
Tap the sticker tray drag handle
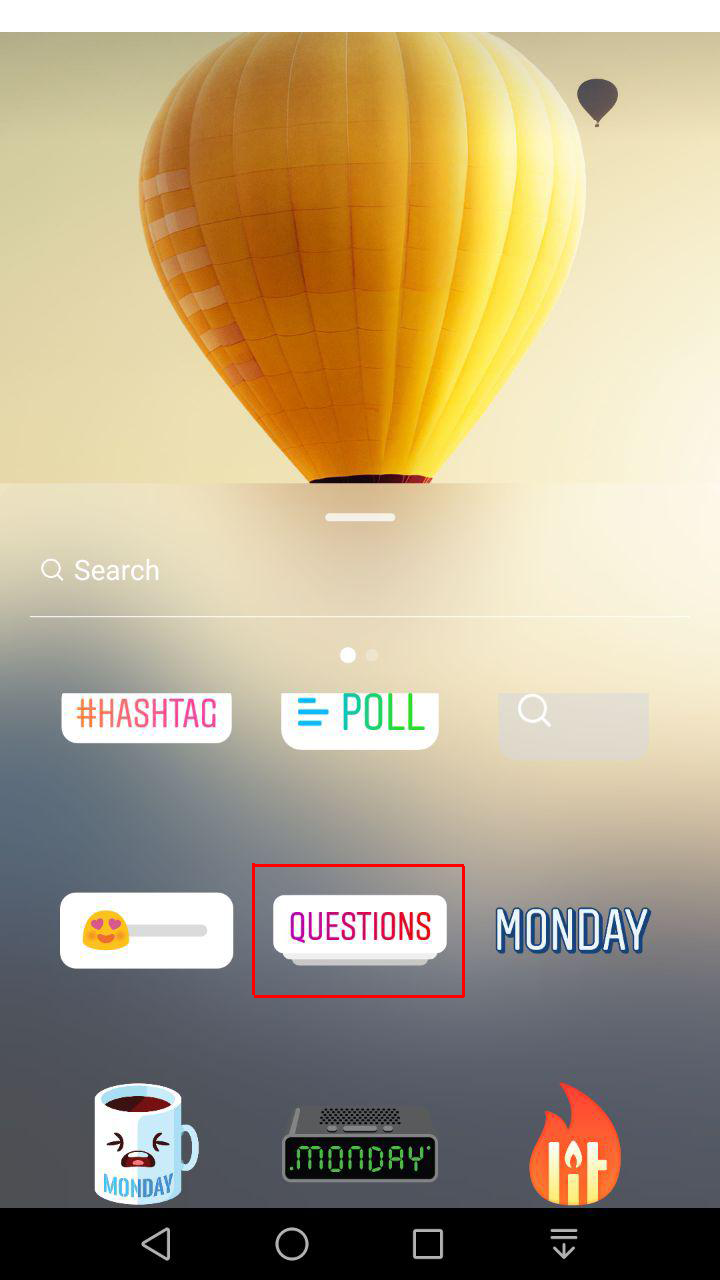coord(360,517)
